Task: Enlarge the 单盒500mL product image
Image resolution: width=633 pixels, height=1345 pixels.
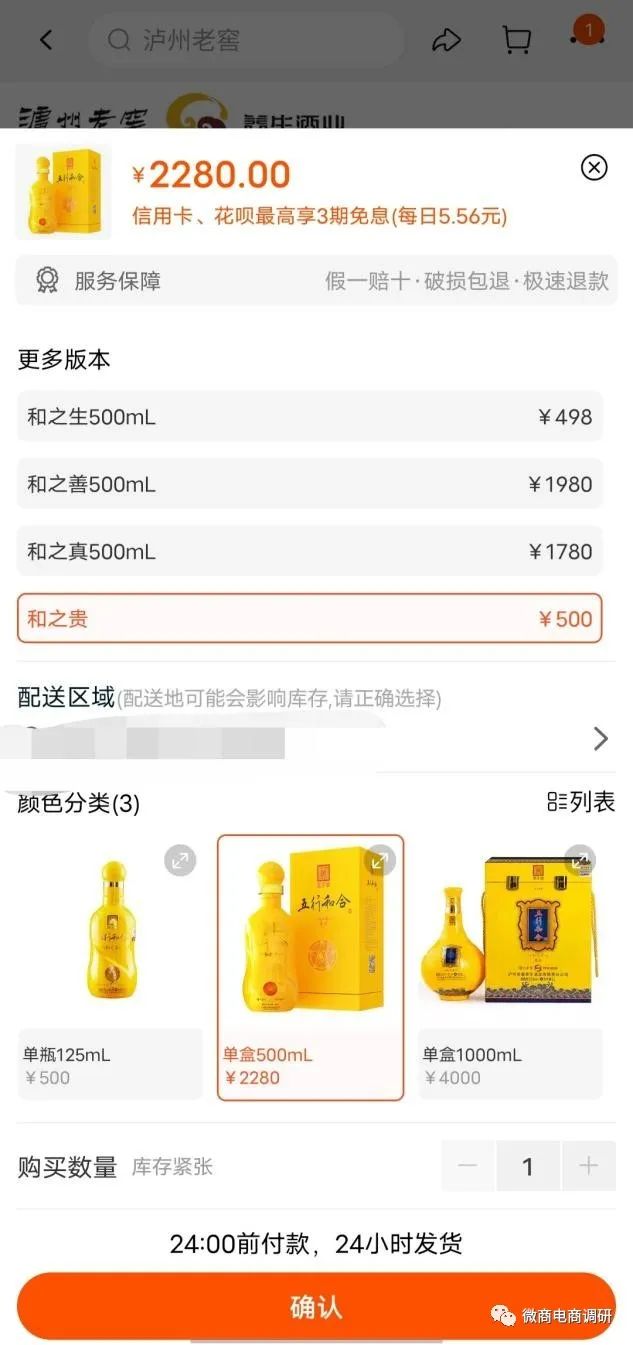Action: point(380,860)
